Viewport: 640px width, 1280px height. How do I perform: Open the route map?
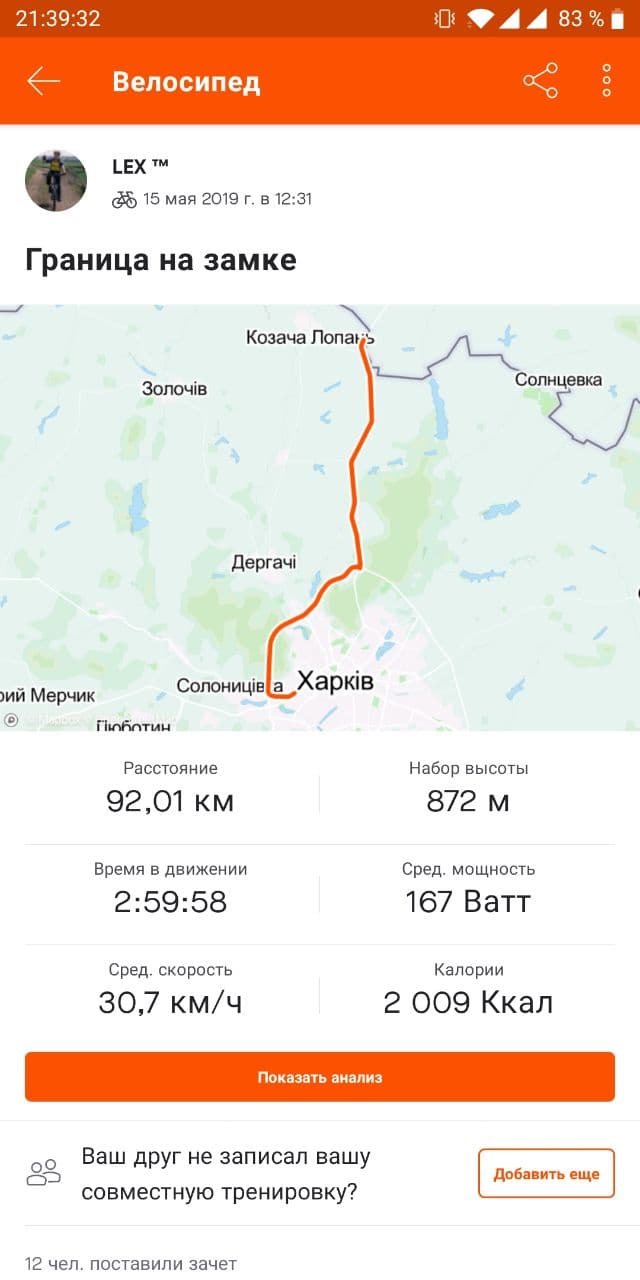click(x=320, y=518)
